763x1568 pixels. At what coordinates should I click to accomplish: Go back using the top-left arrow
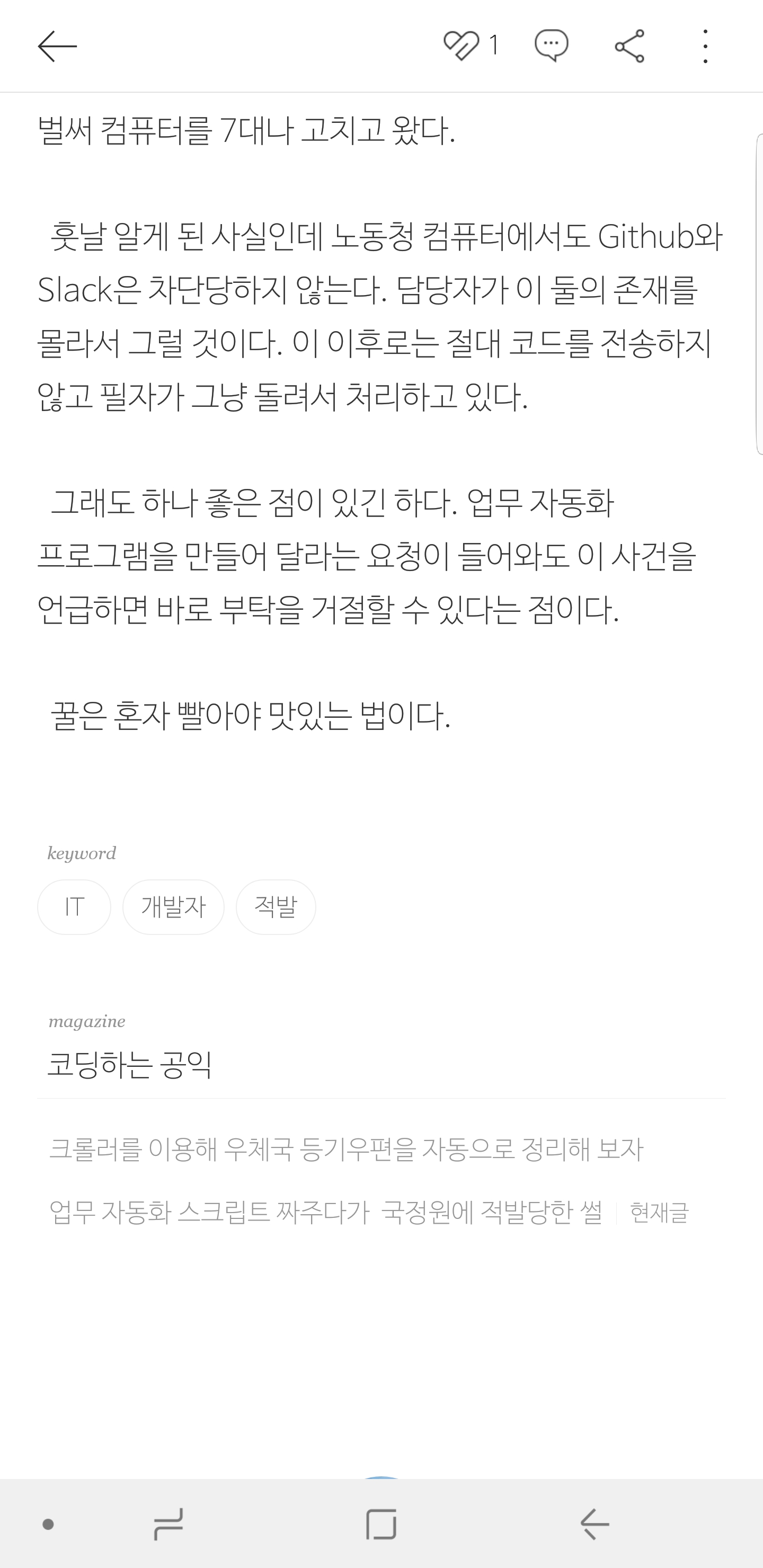57,46
